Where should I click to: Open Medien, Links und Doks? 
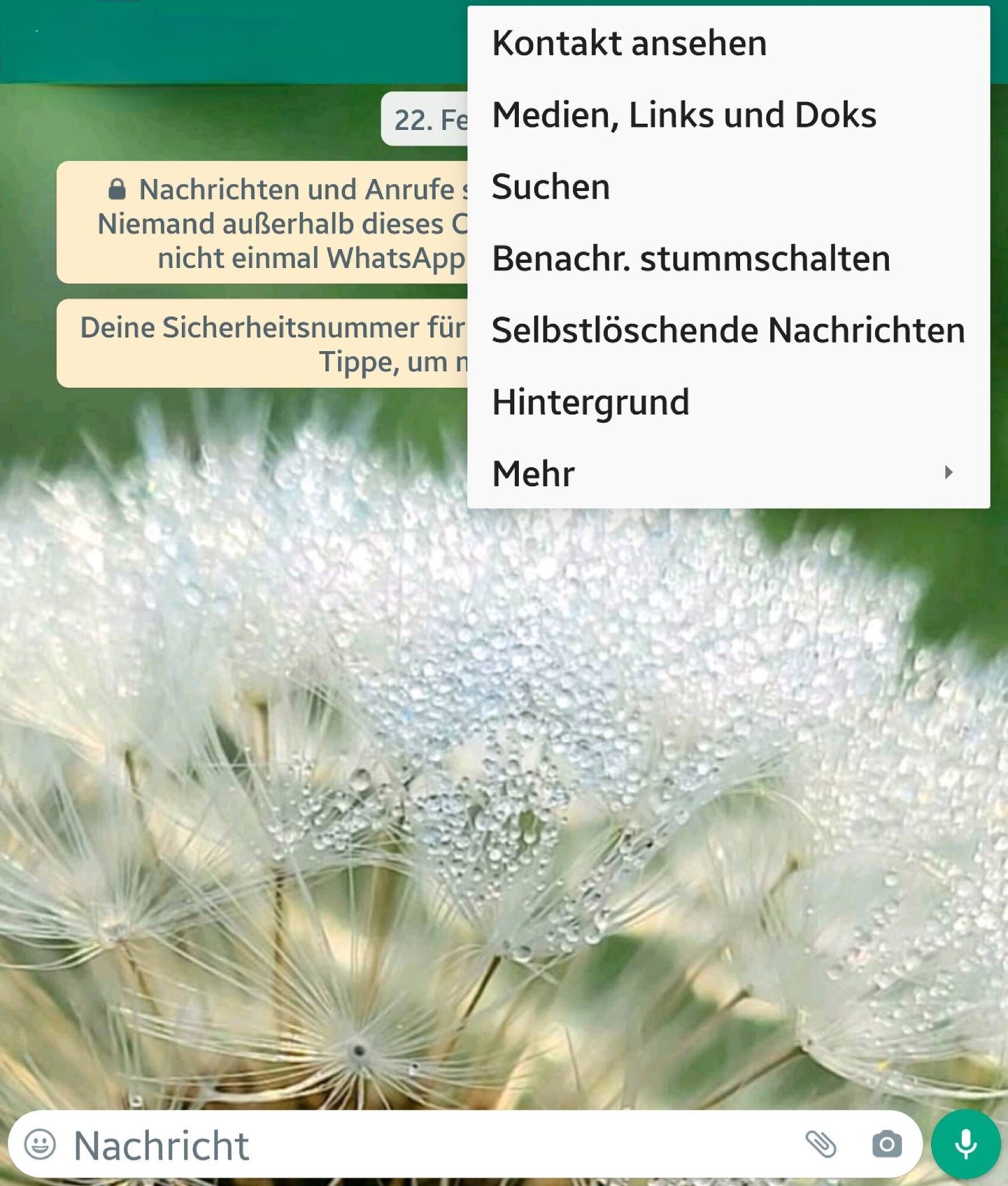point(684,115)
